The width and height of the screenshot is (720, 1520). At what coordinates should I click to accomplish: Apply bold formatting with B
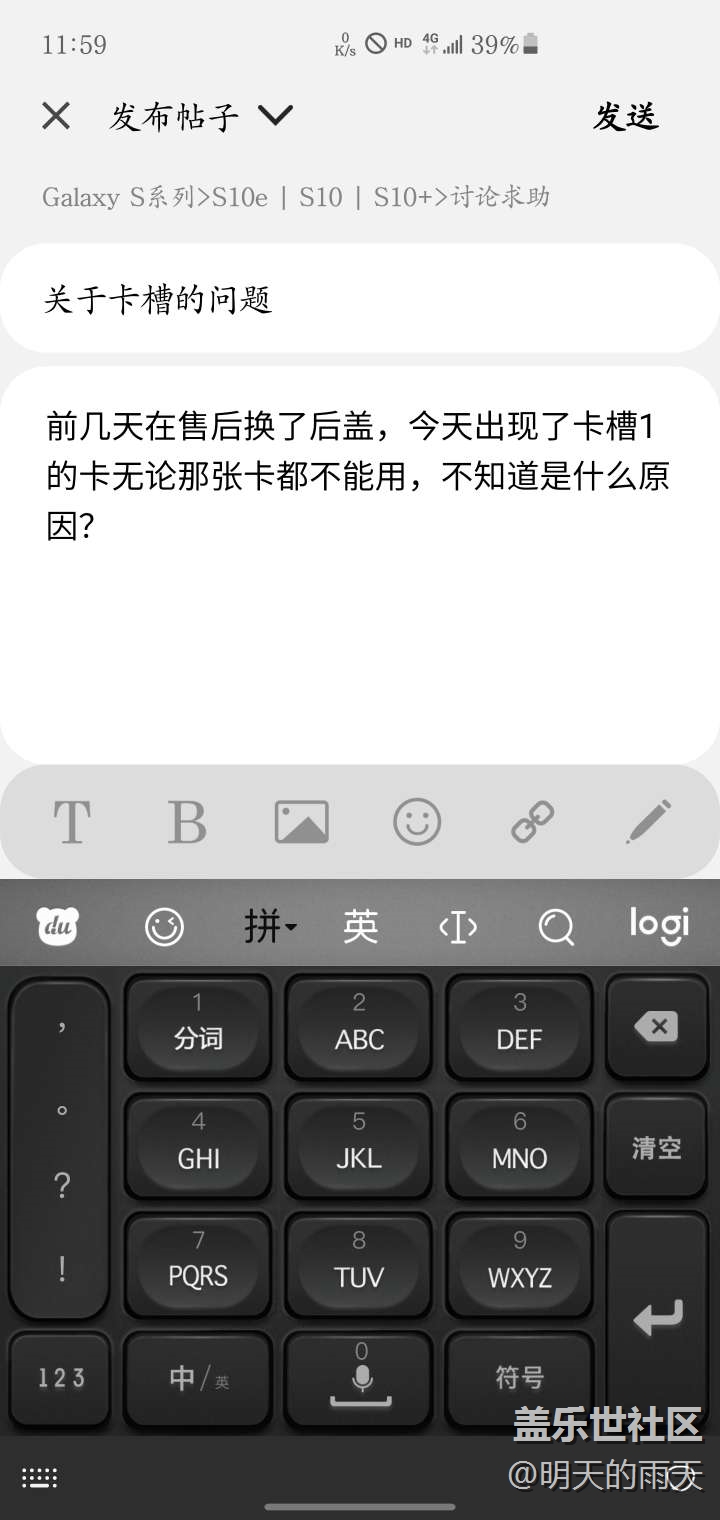click(187, 823)
